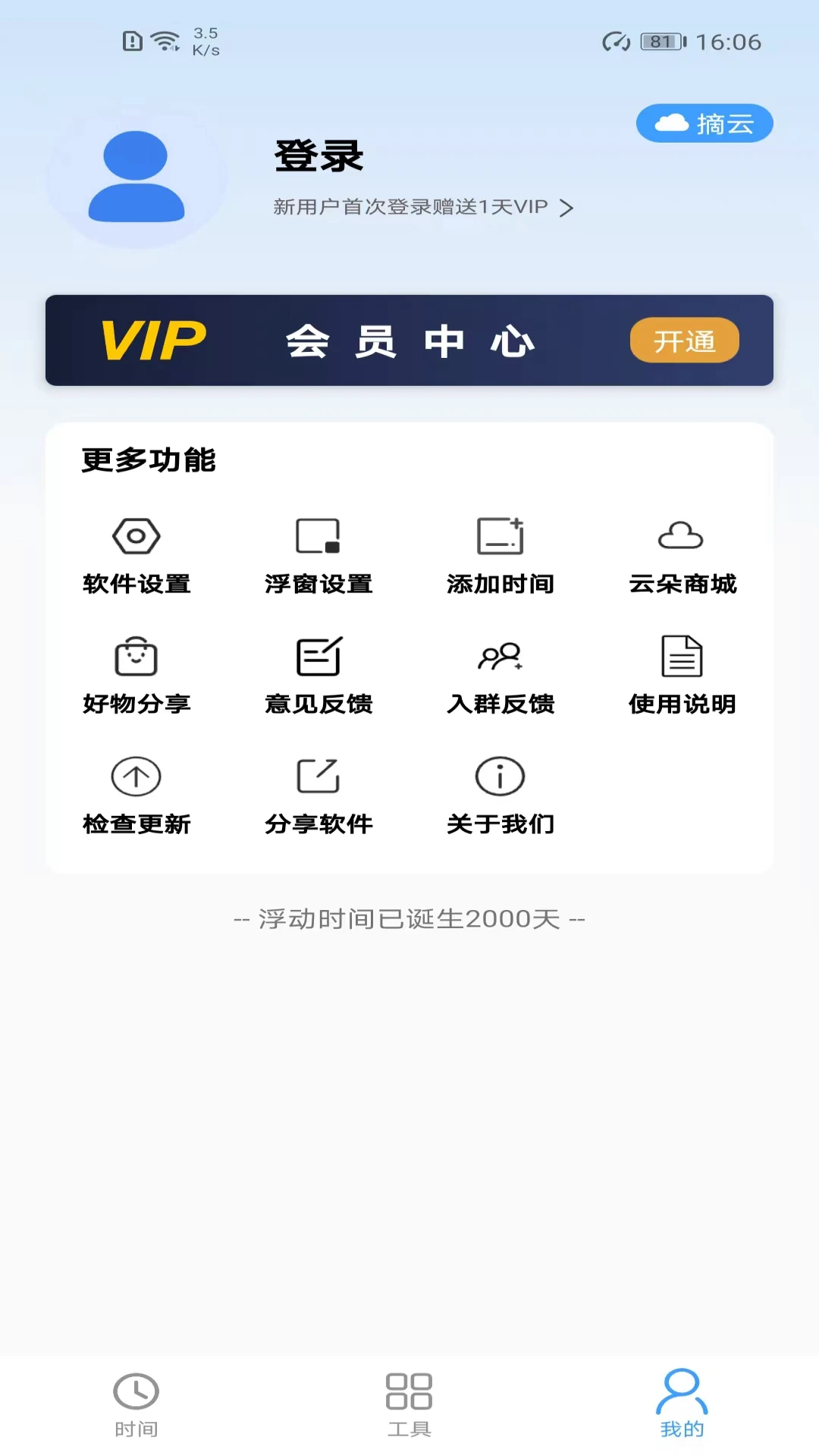This screenshot has width=819, height=1456.
Task: Tap 开通 to activate VIP membership
Action: [x=683, y=341]
